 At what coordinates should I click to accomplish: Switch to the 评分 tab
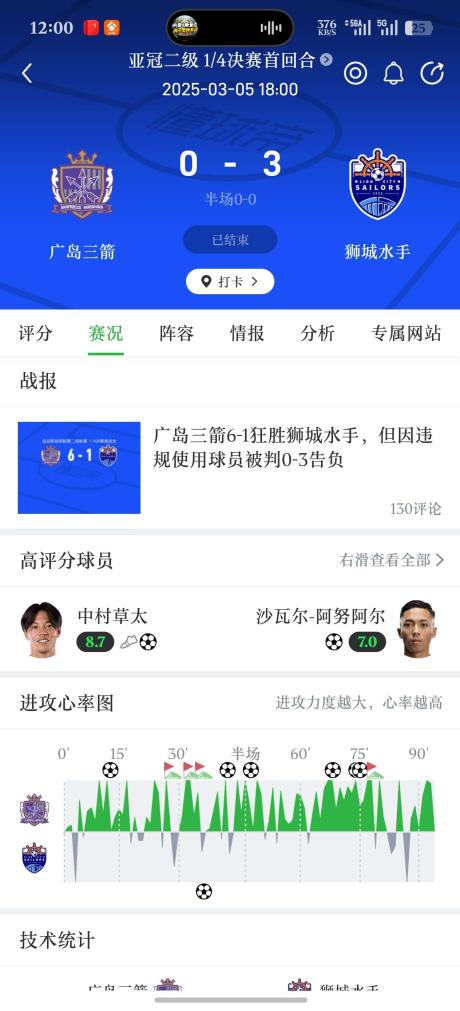(35, 333)
